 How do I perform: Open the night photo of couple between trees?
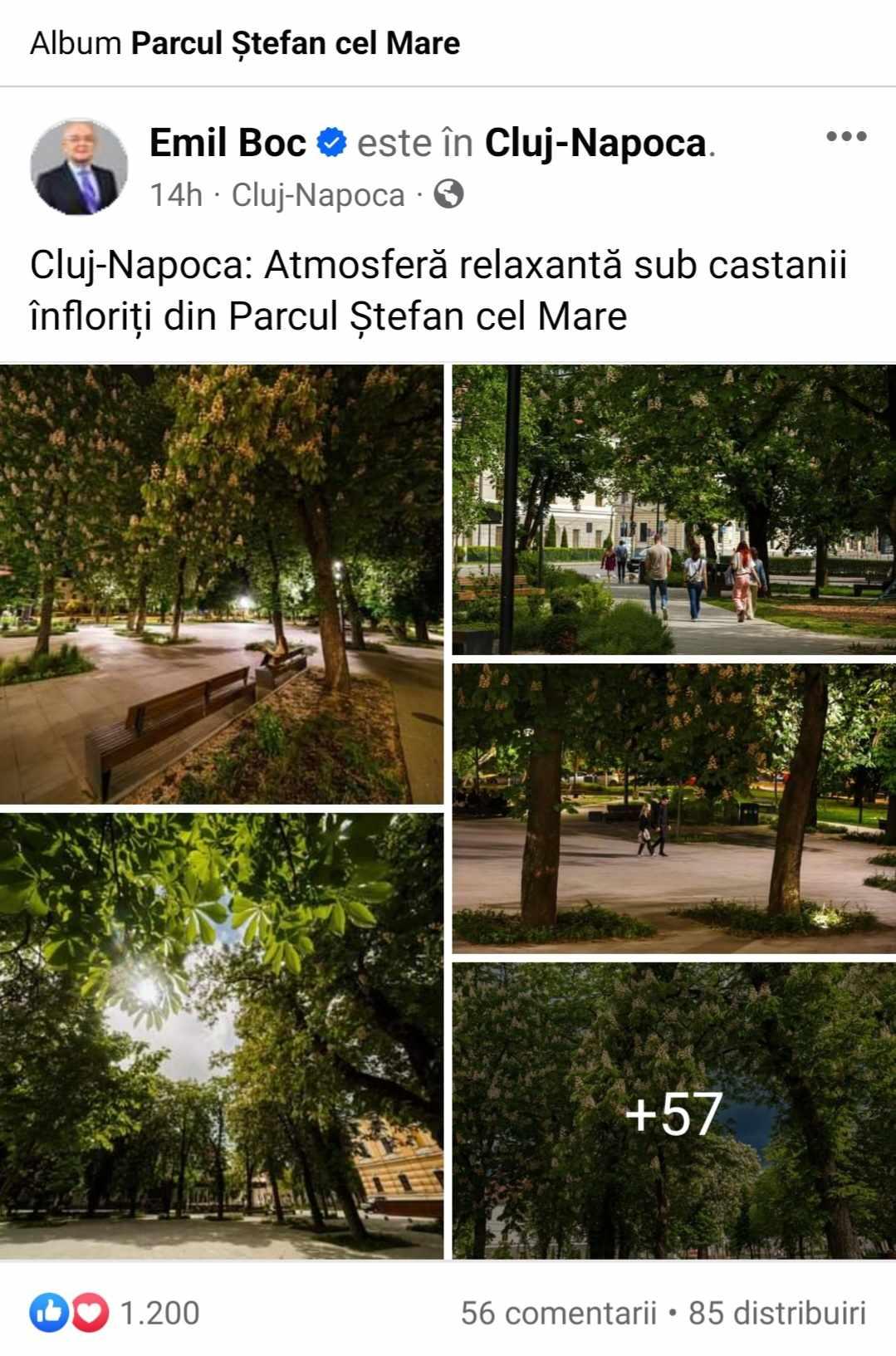[x=673, y=808]
